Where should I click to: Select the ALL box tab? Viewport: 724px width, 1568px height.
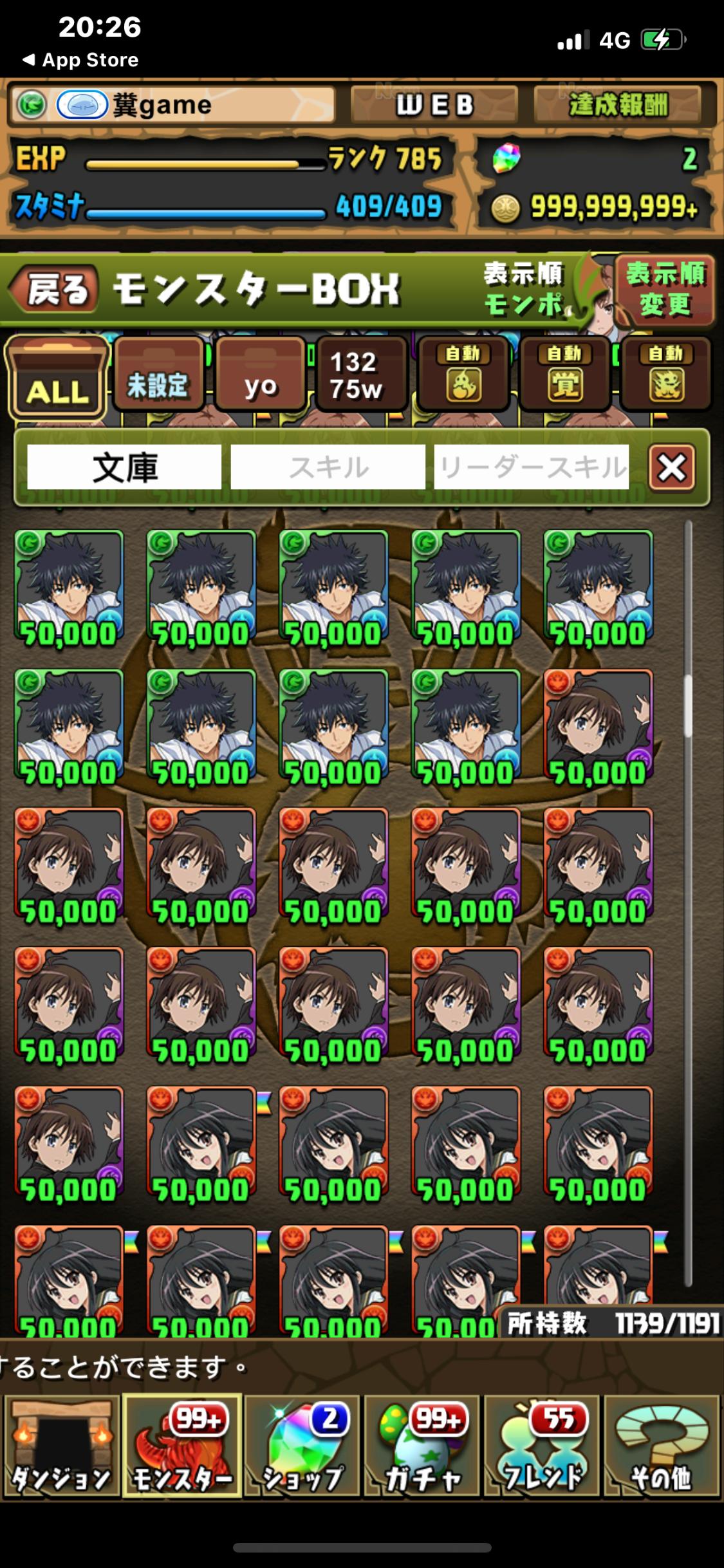(57, 380)
